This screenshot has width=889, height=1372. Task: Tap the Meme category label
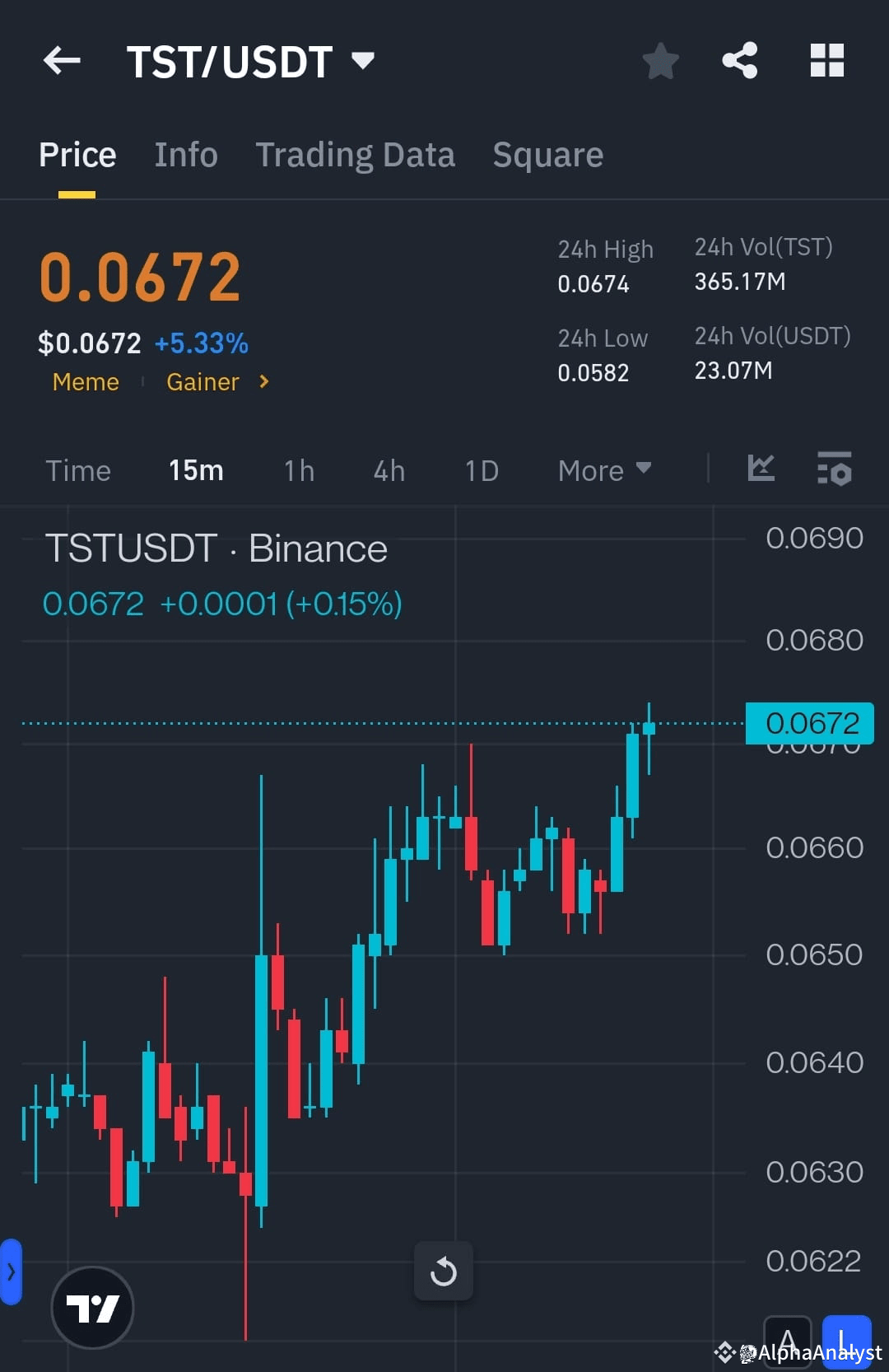point(86,382)
